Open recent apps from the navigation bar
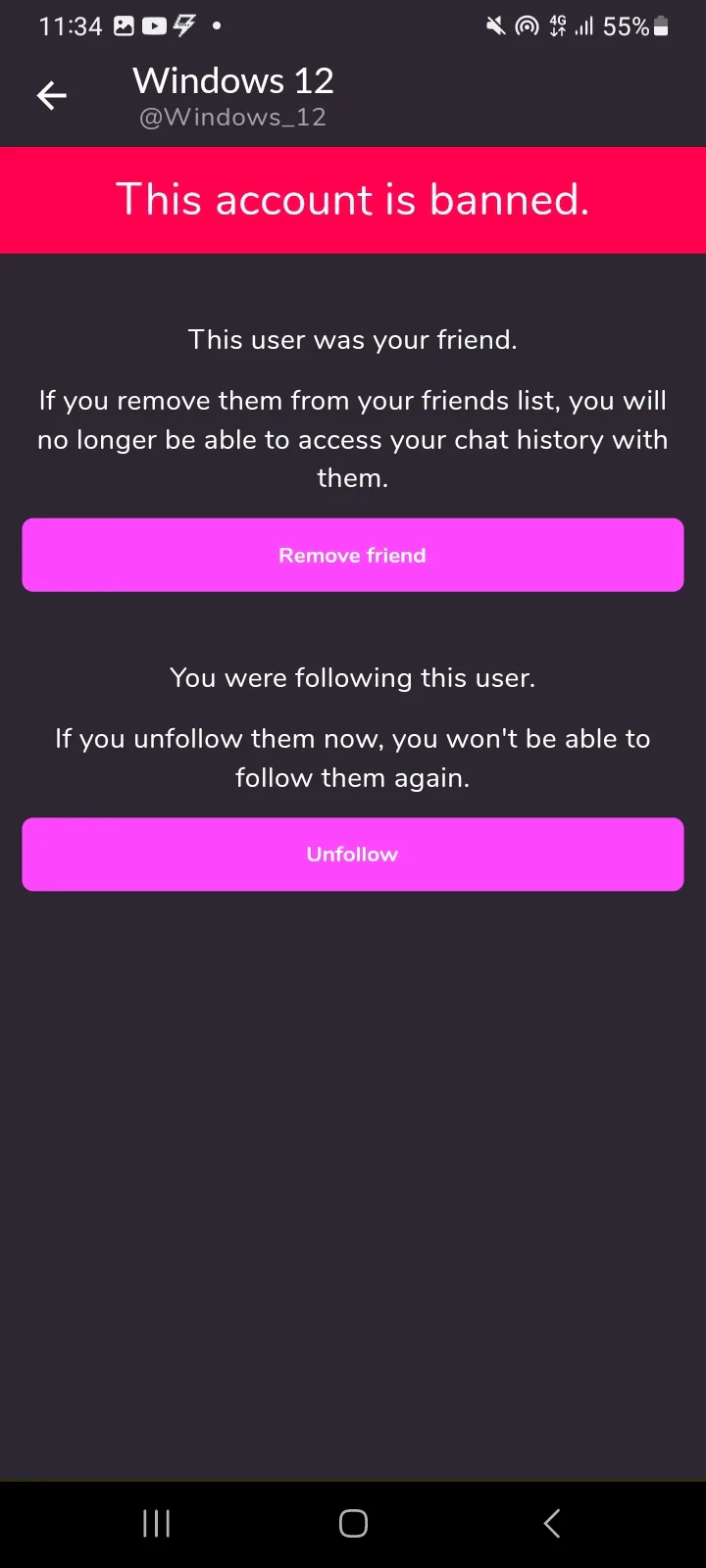 pyautogui.click(x=157, y=1523)
